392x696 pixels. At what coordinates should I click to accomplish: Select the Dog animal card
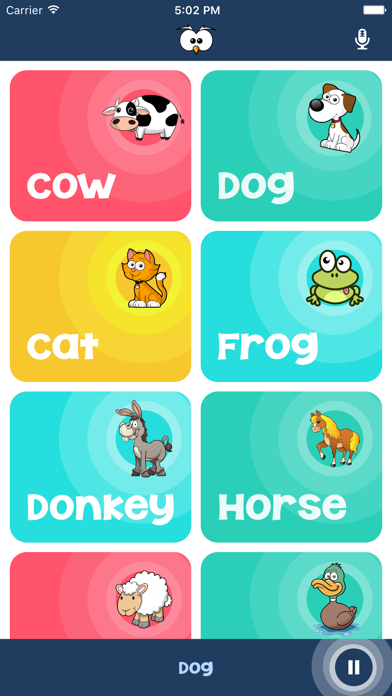[x=291, y=146]
